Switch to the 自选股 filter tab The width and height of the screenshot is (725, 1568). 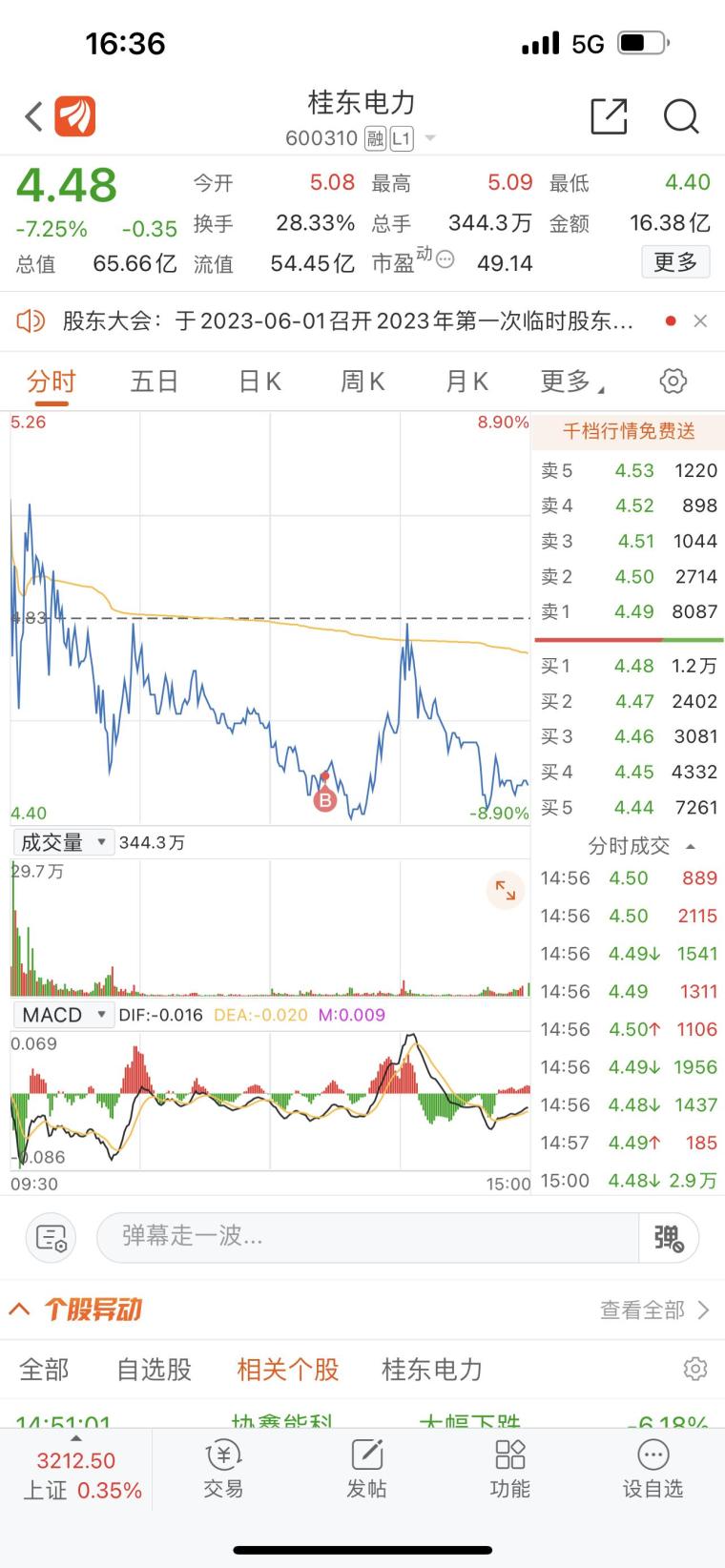154,1370
